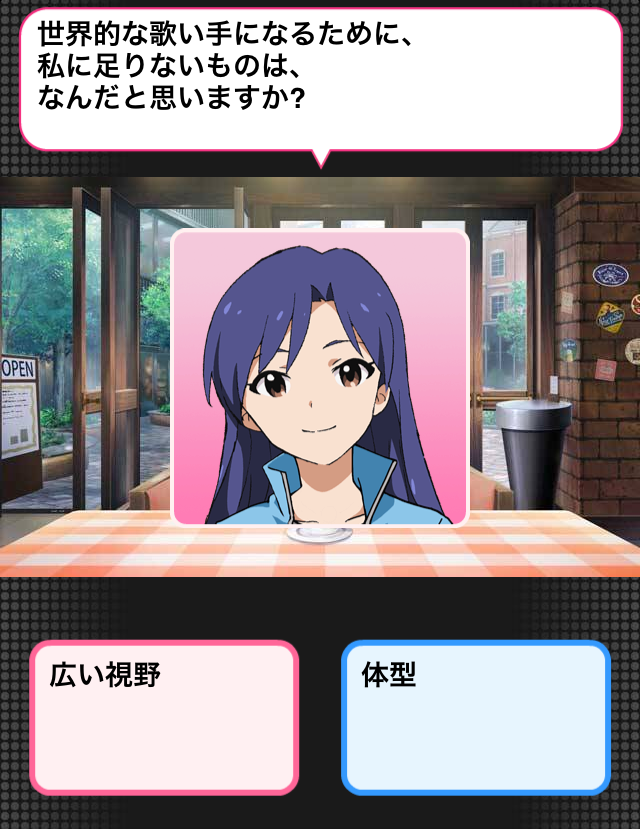Select the 体型 answer option

click(x=475, y=717)
